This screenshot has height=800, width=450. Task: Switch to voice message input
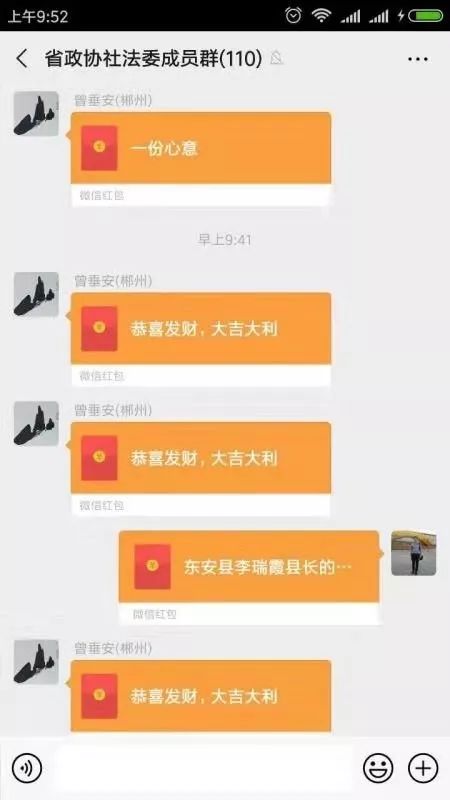(x=27, y=768)
